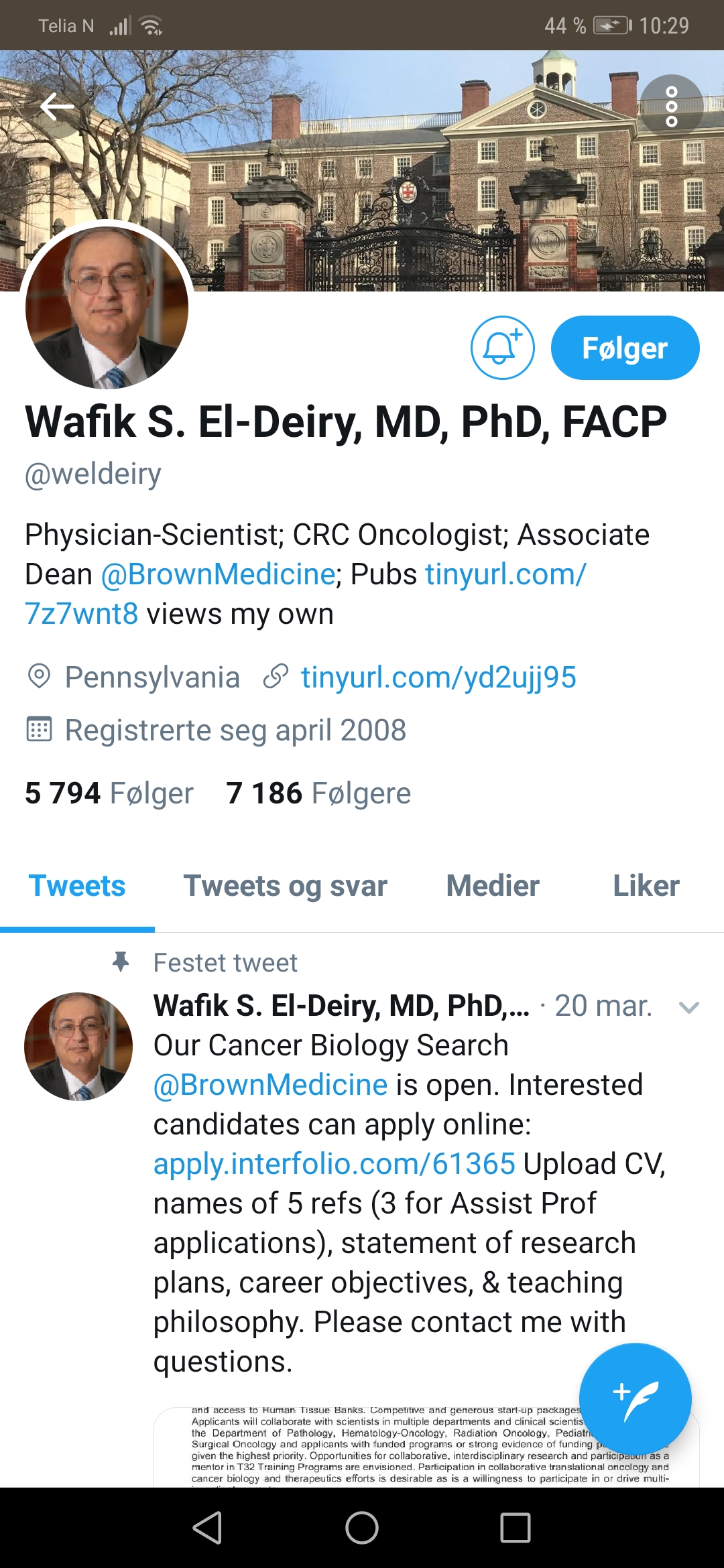The height and width of the screenshot is (1568, 724).
Task: Compose a new tweet
Action: pos(635,1398)
